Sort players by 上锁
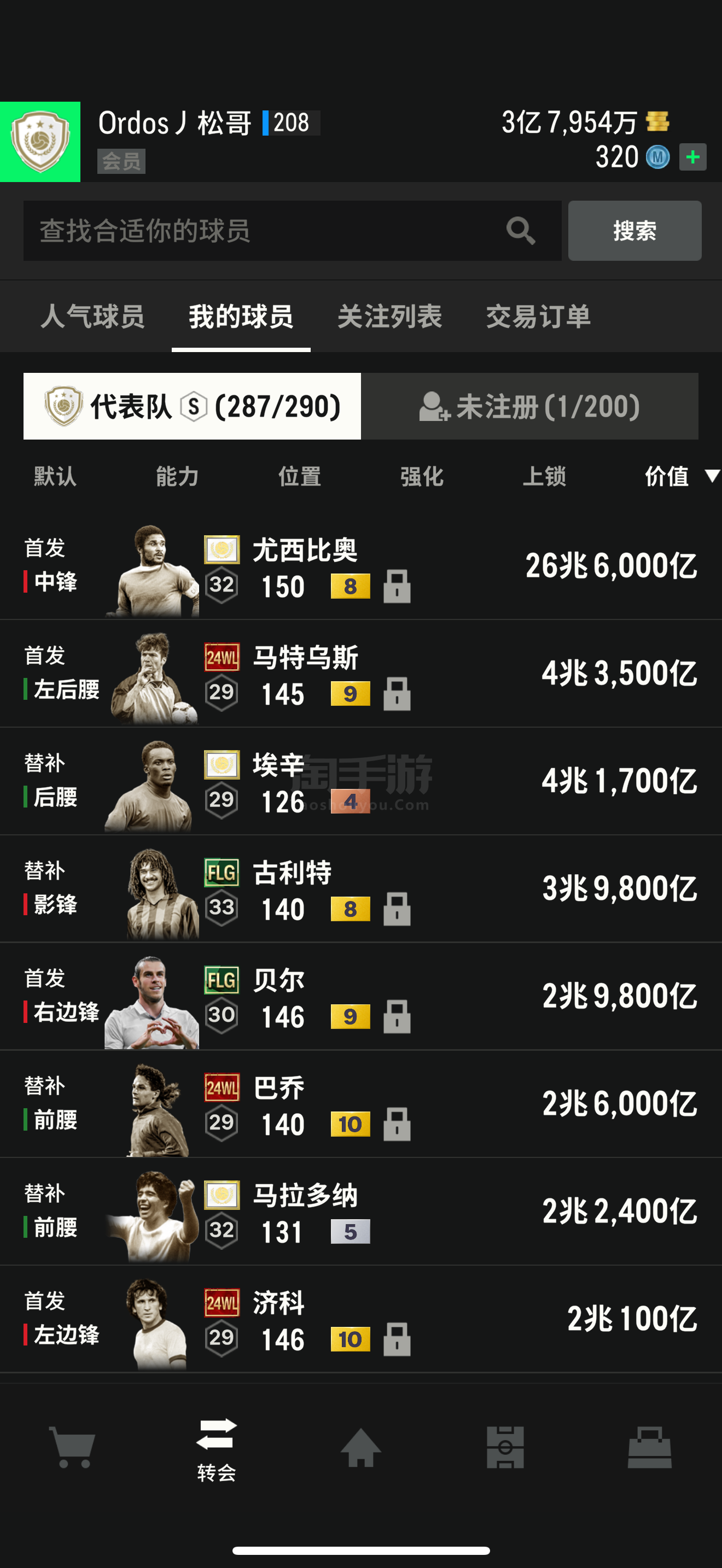This screenshot has width=722, height=1568. [544, 476]
